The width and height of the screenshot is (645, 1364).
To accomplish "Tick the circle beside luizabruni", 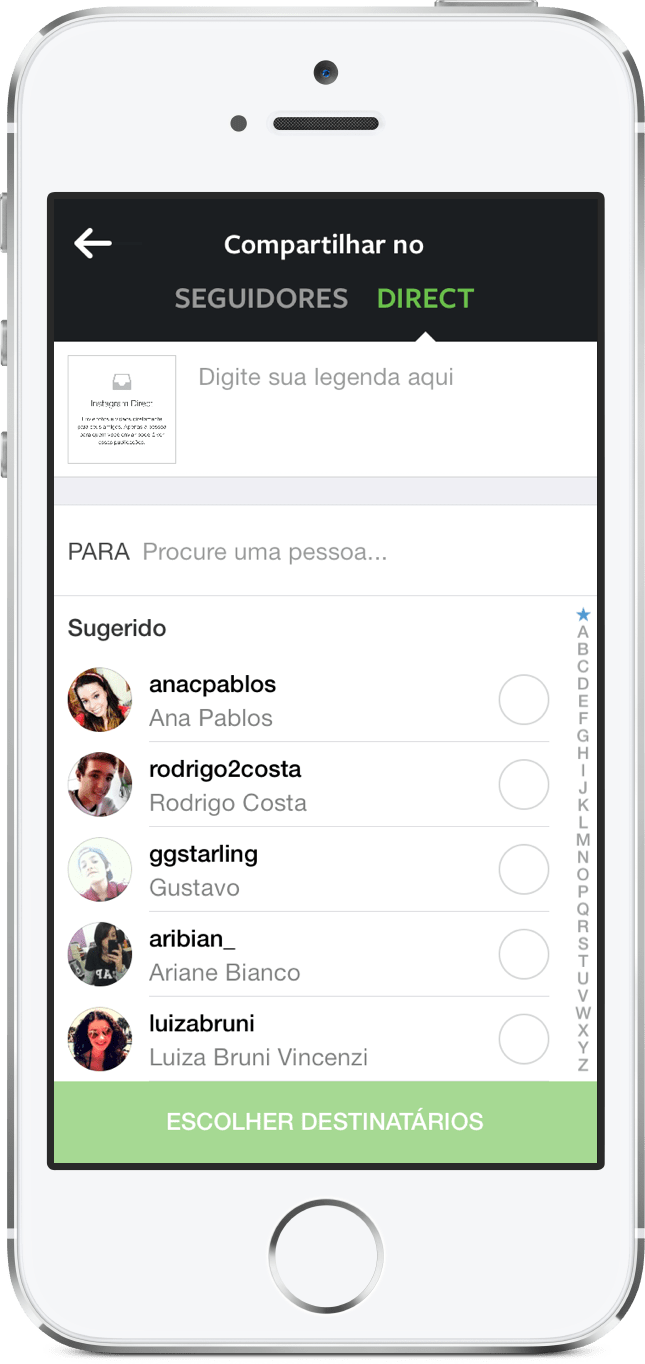I will [x=524, y=1039].
